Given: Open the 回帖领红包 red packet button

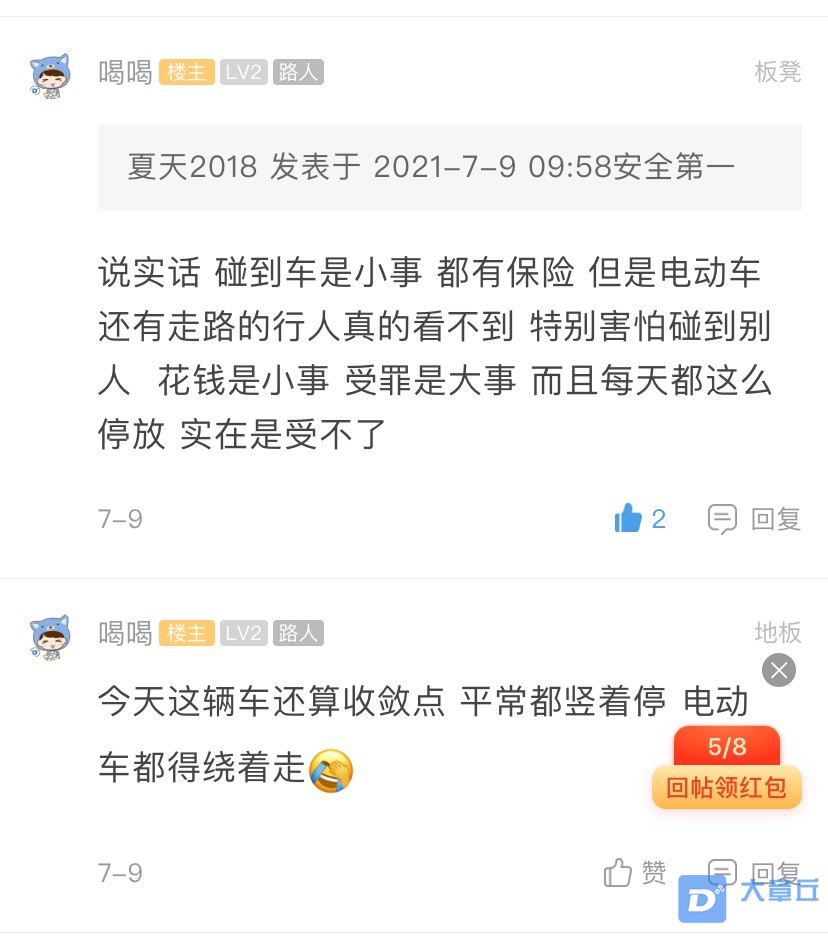Looking at the screenshot, I should (x=727, y=787).
